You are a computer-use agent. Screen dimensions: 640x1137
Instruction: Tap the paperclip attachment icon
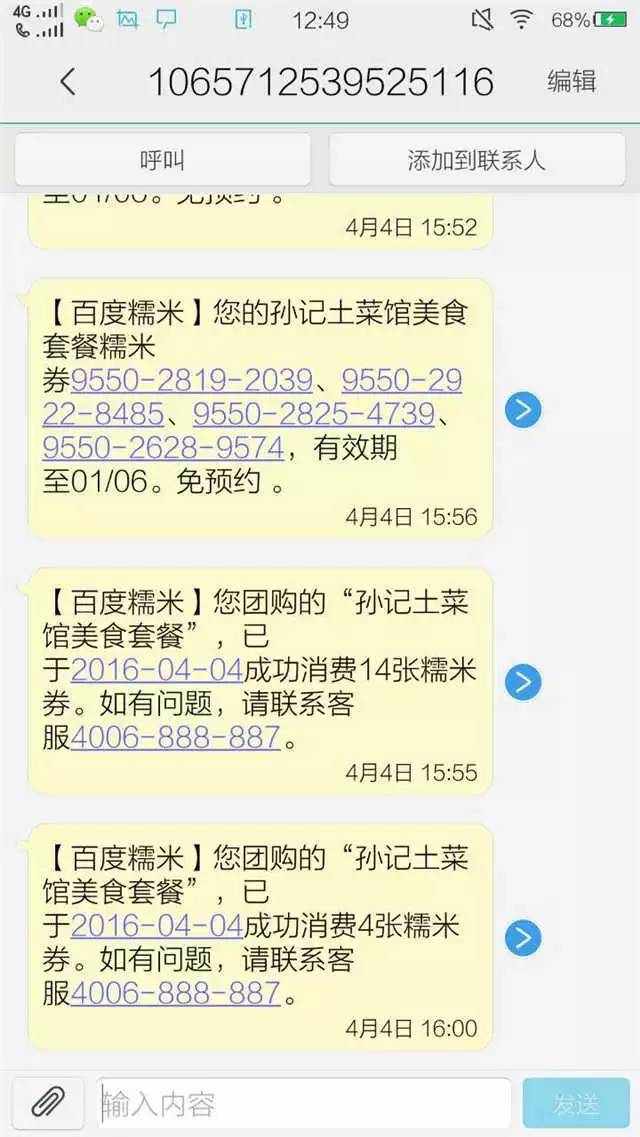(47, 1103)
